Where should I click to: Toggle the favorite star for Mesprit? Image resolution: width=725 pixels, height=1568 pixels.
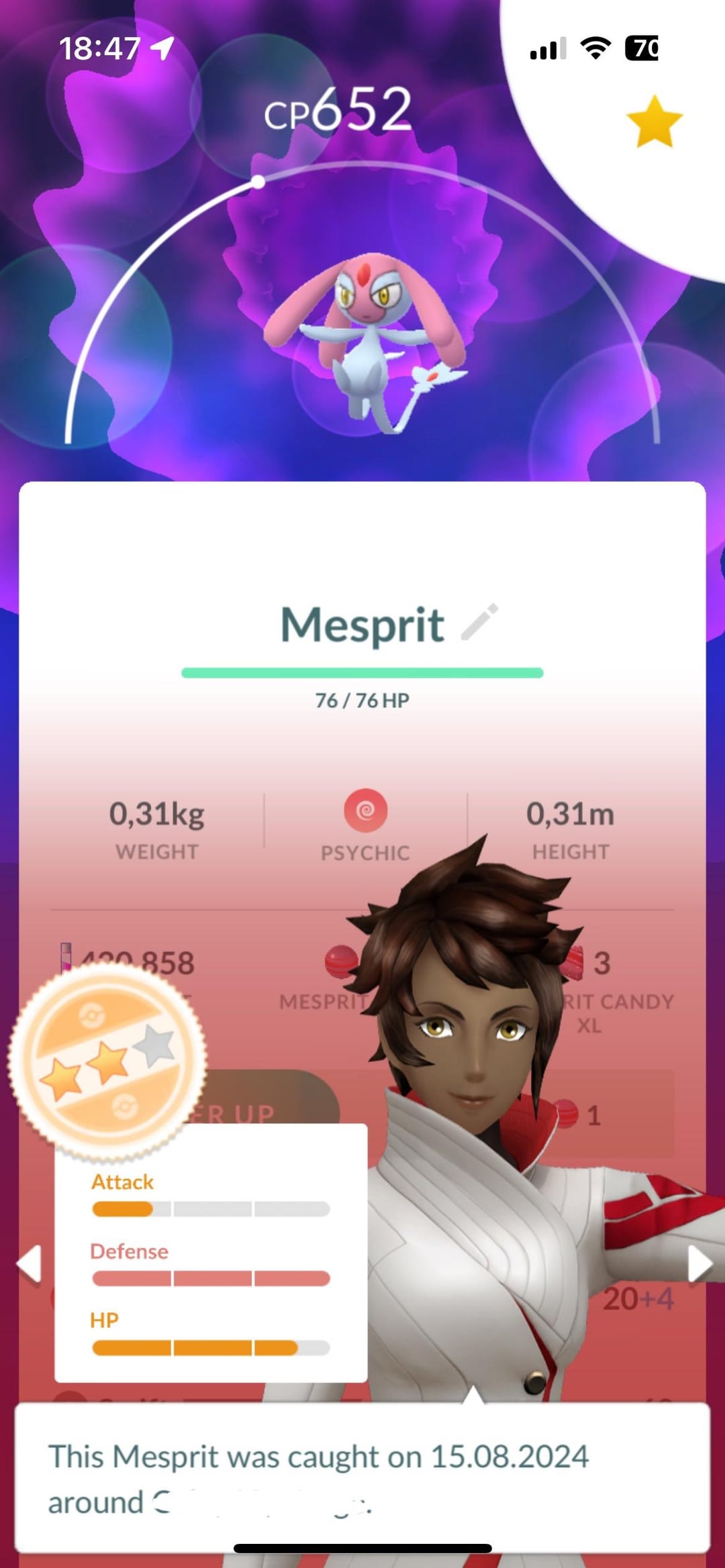coord(654,121)
